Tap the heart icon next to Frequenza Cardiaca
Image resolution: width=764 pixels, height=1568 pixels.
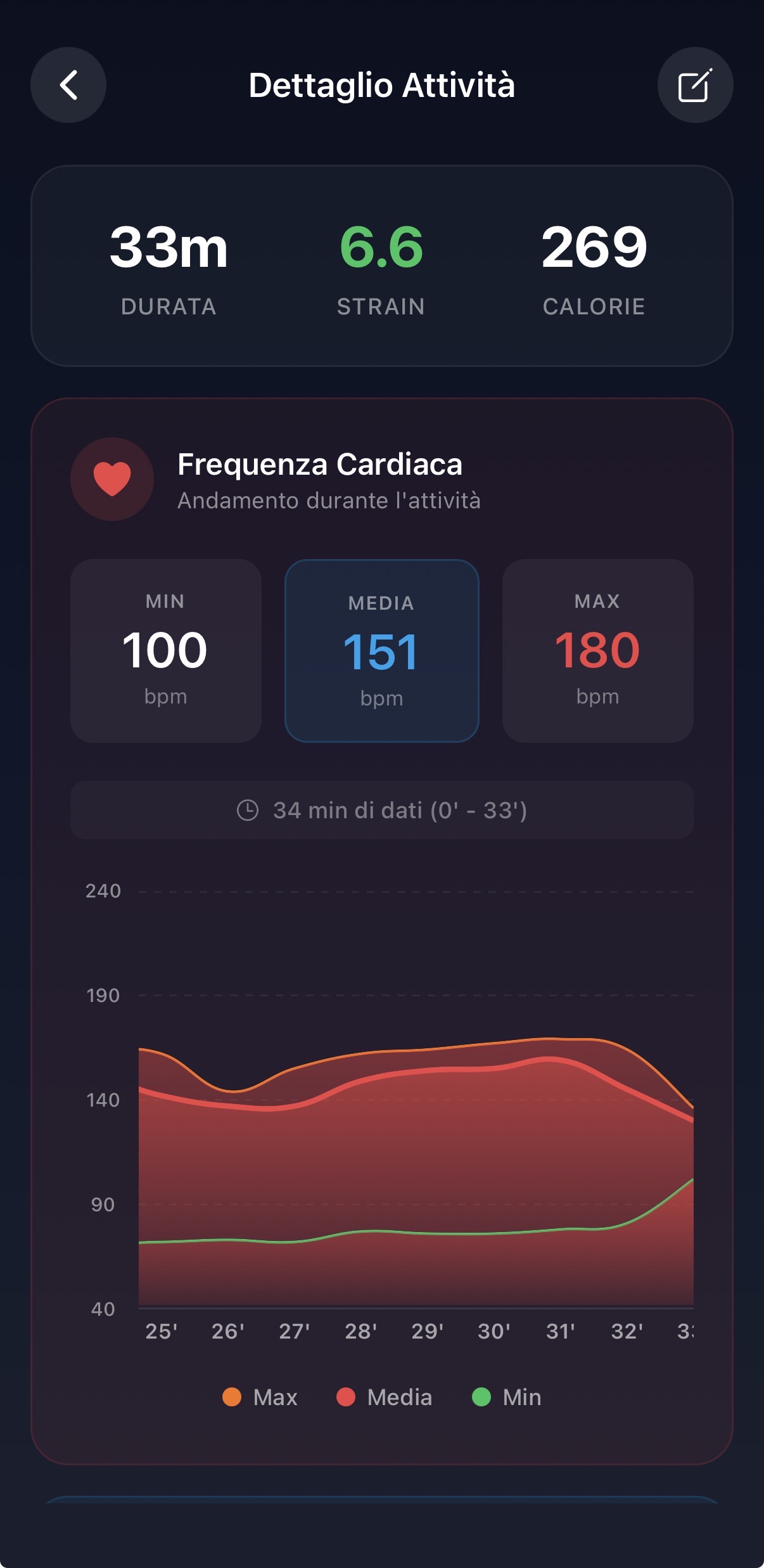coord(112,479)
